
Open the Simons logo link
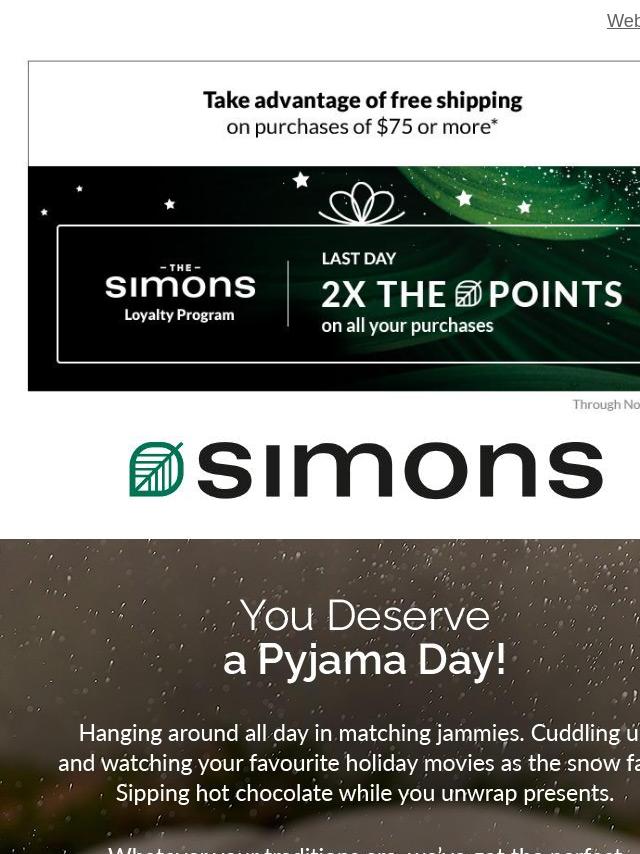(x=366, y=469)
